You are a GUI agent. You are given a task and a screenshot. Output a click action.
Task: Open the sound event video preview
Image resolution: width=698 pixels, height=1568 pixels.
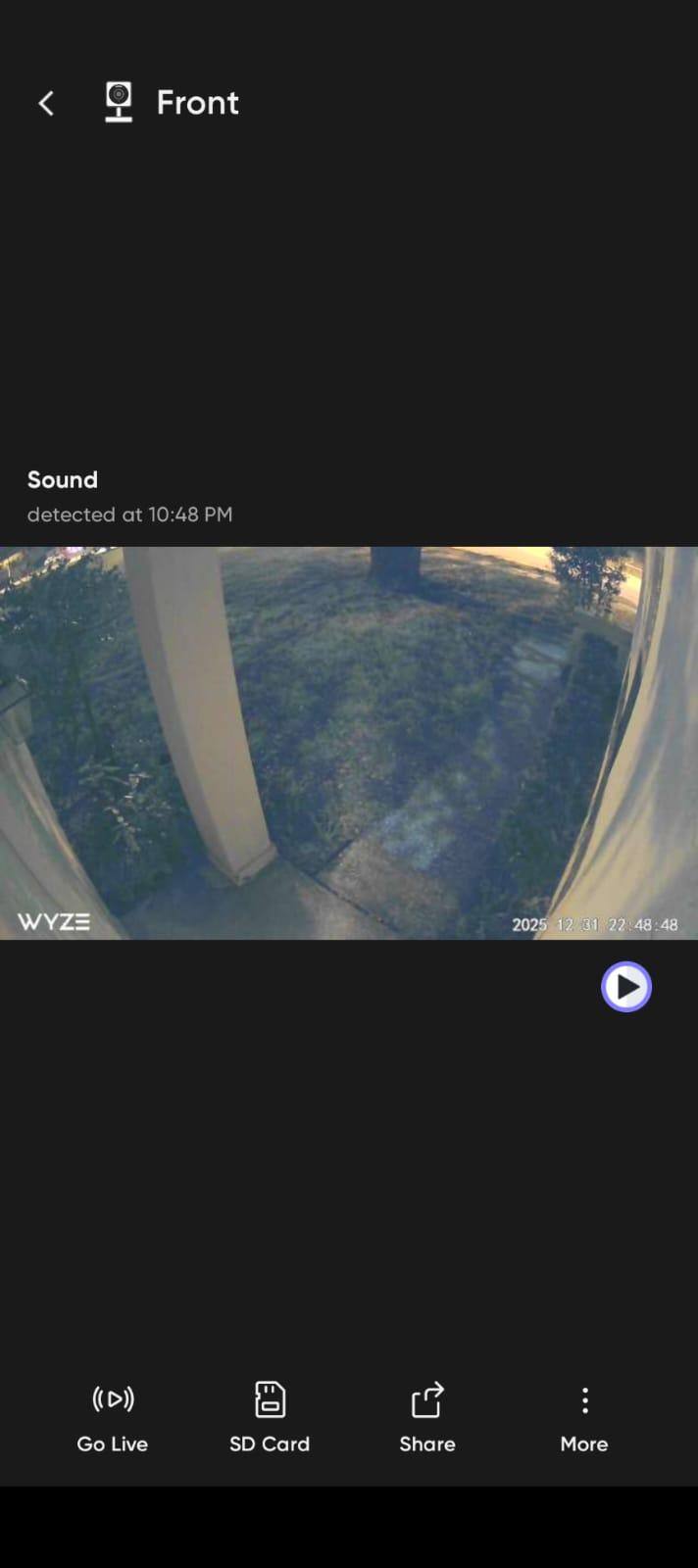coord(349,743)
